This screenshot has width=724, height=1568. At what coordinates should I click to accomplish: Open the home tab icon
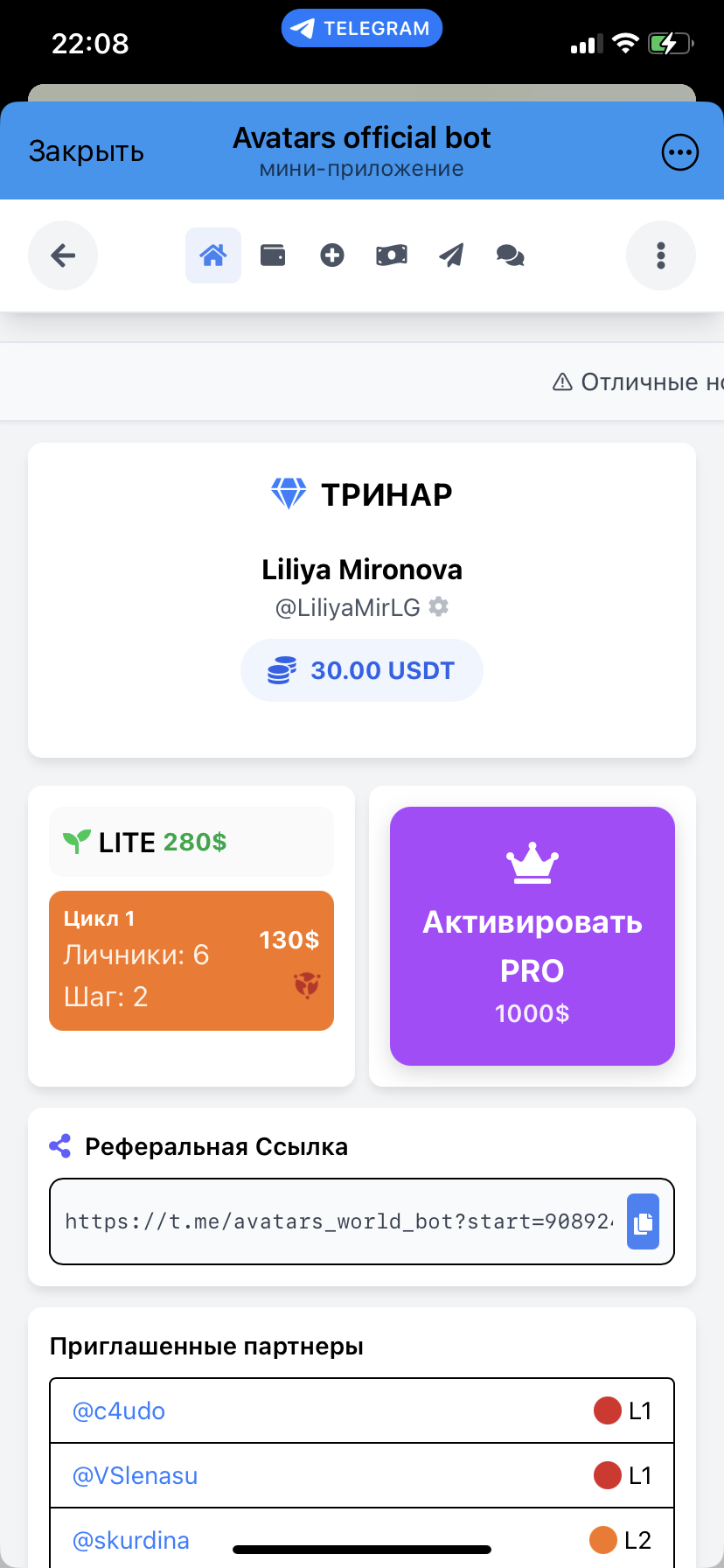213,255
